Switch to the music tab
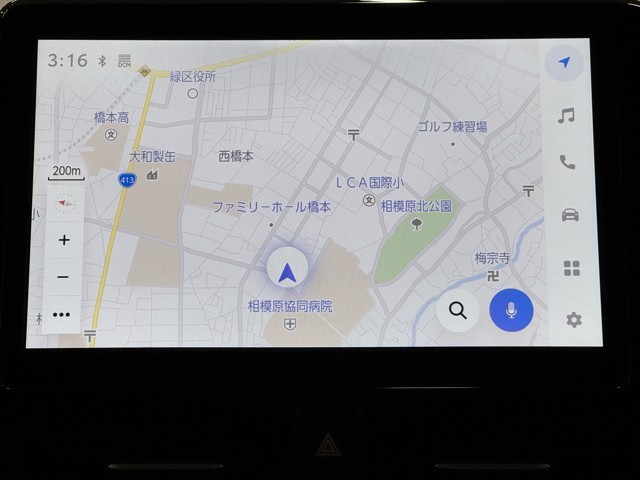640x480 pixels. coord(567,116)
